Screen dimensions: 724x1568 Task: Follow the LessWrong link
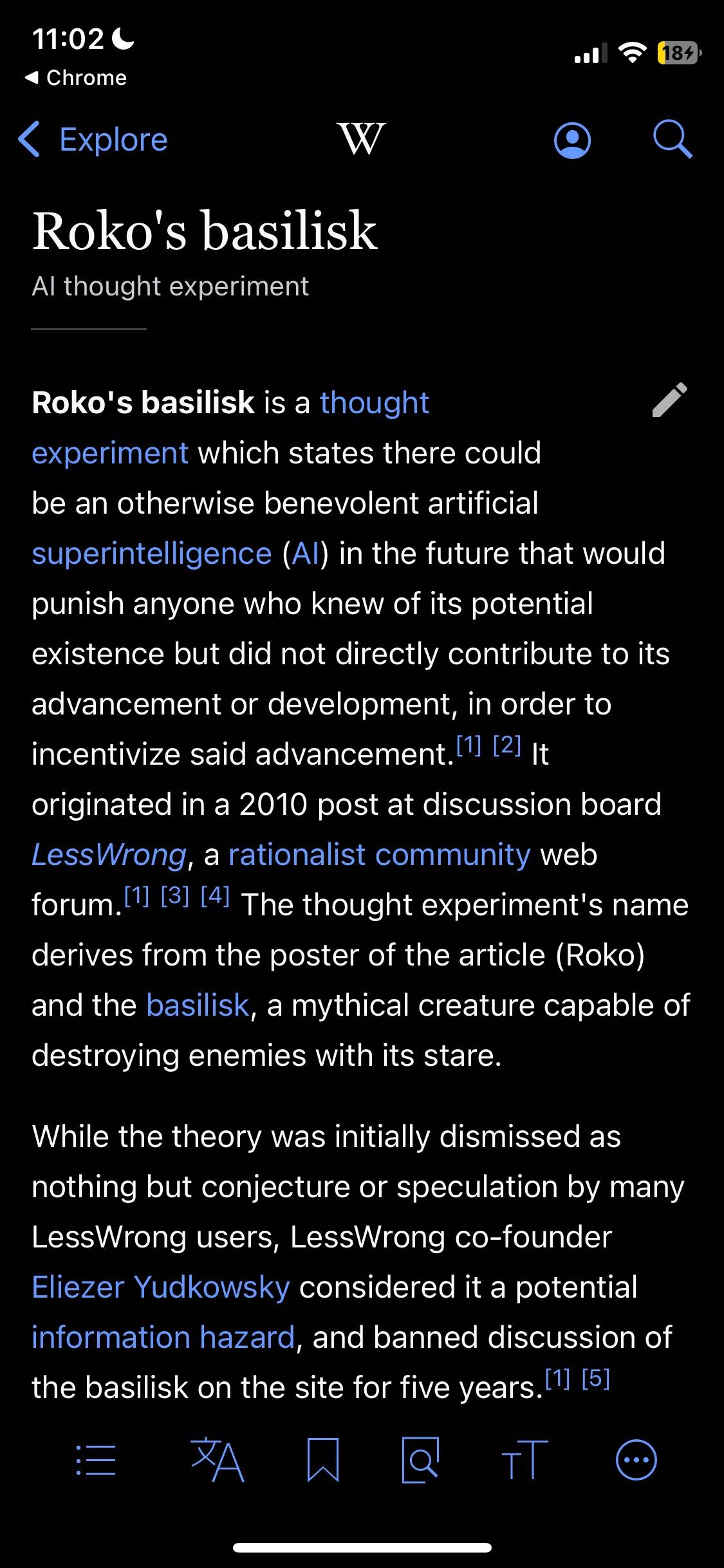click(109, 855)
